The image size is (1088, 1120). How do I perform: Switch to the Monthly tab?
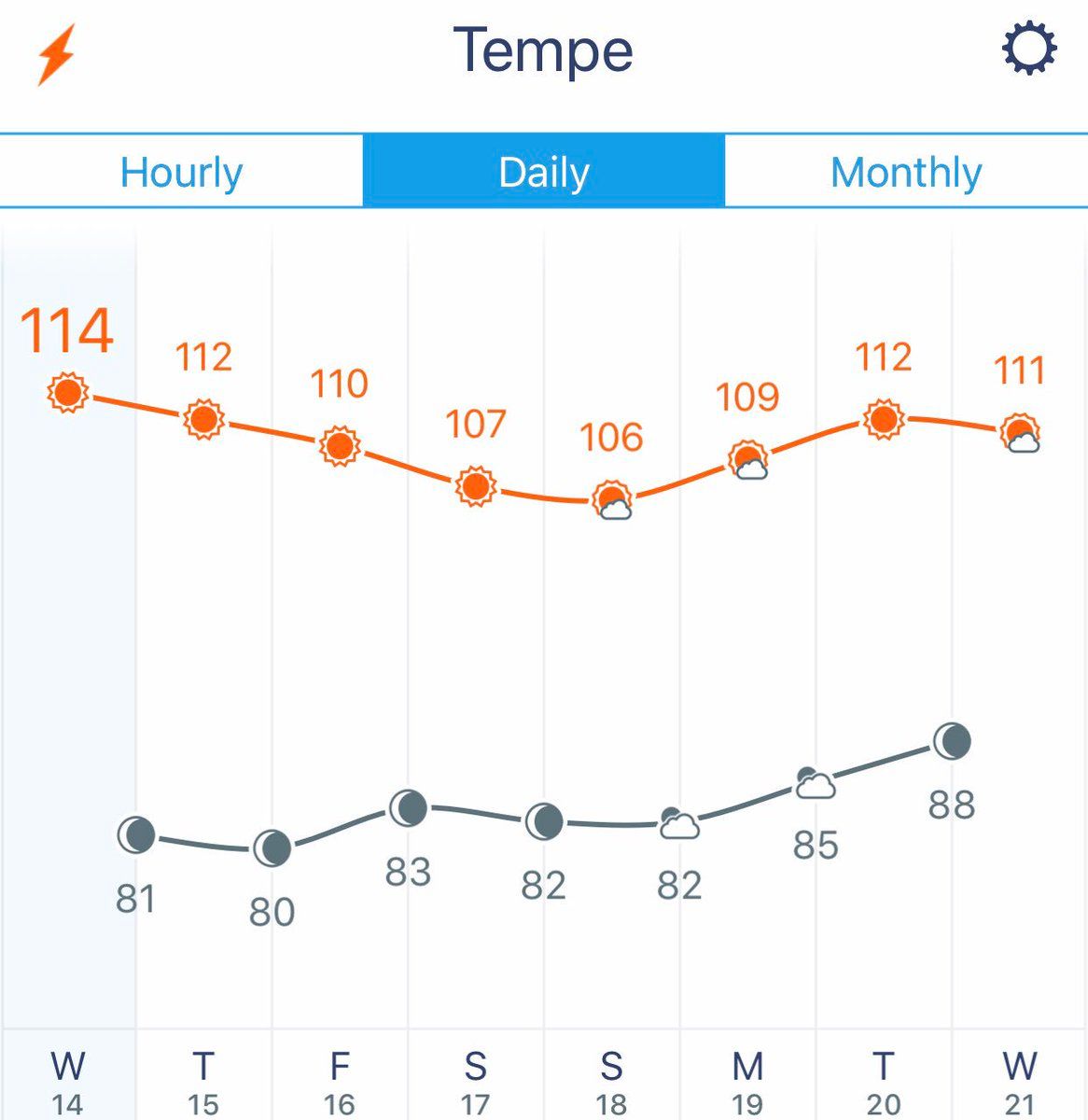pos(906,173)
